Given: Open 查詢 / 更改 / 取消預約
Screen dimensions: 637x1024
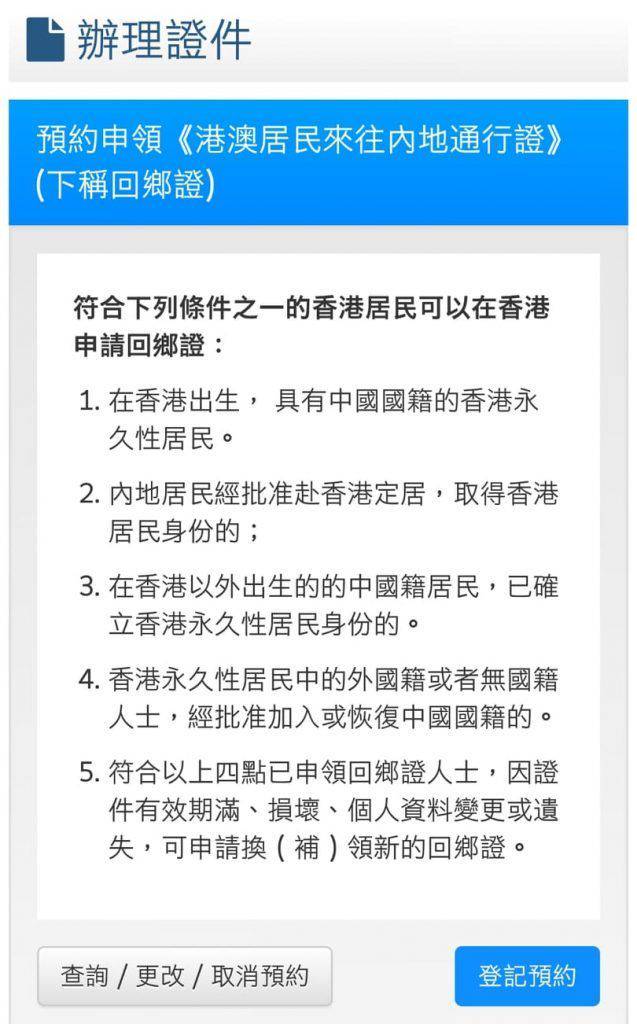Looking at the screenshot, I should [185, 975].
